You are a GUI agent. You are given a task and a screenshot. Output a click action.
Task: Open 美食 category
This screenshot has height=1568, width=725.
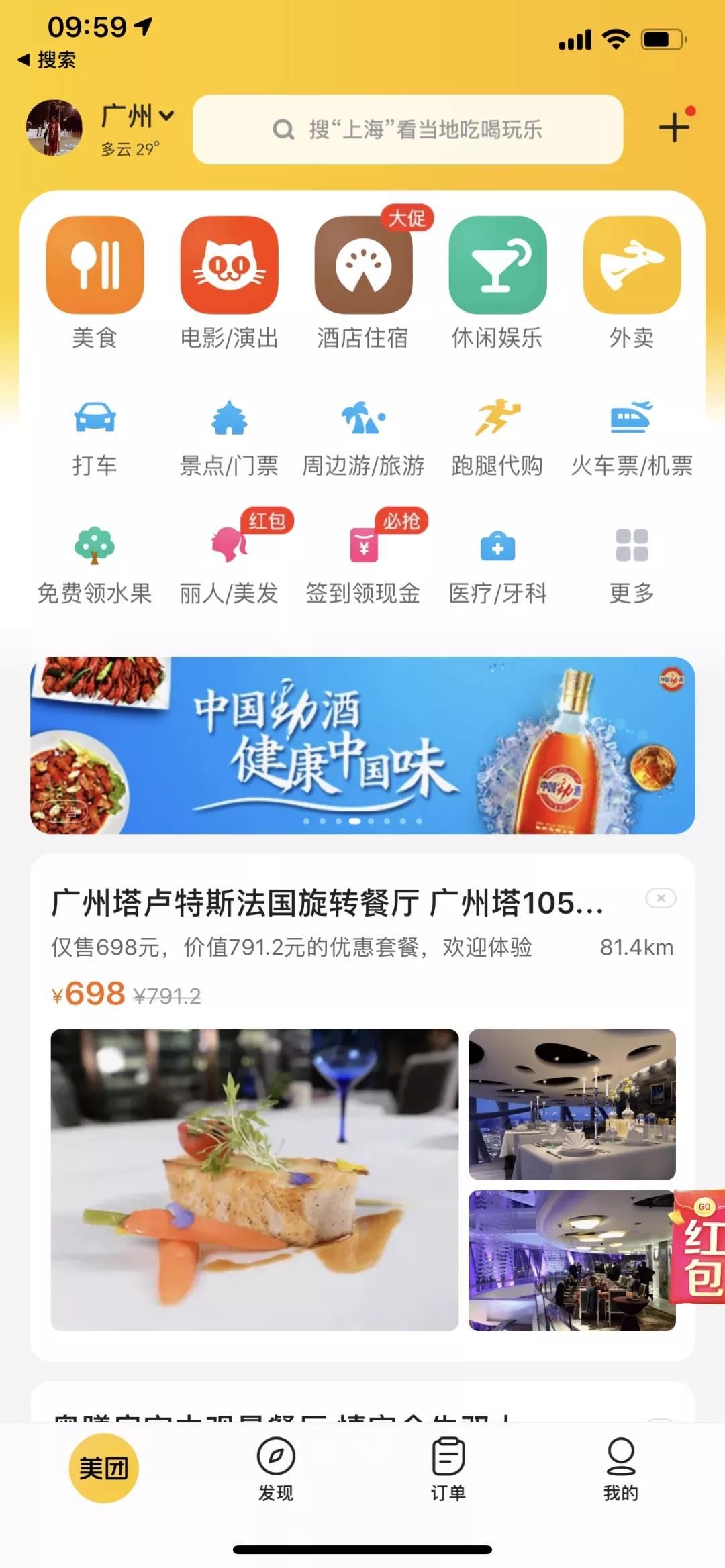coord(95,282)
